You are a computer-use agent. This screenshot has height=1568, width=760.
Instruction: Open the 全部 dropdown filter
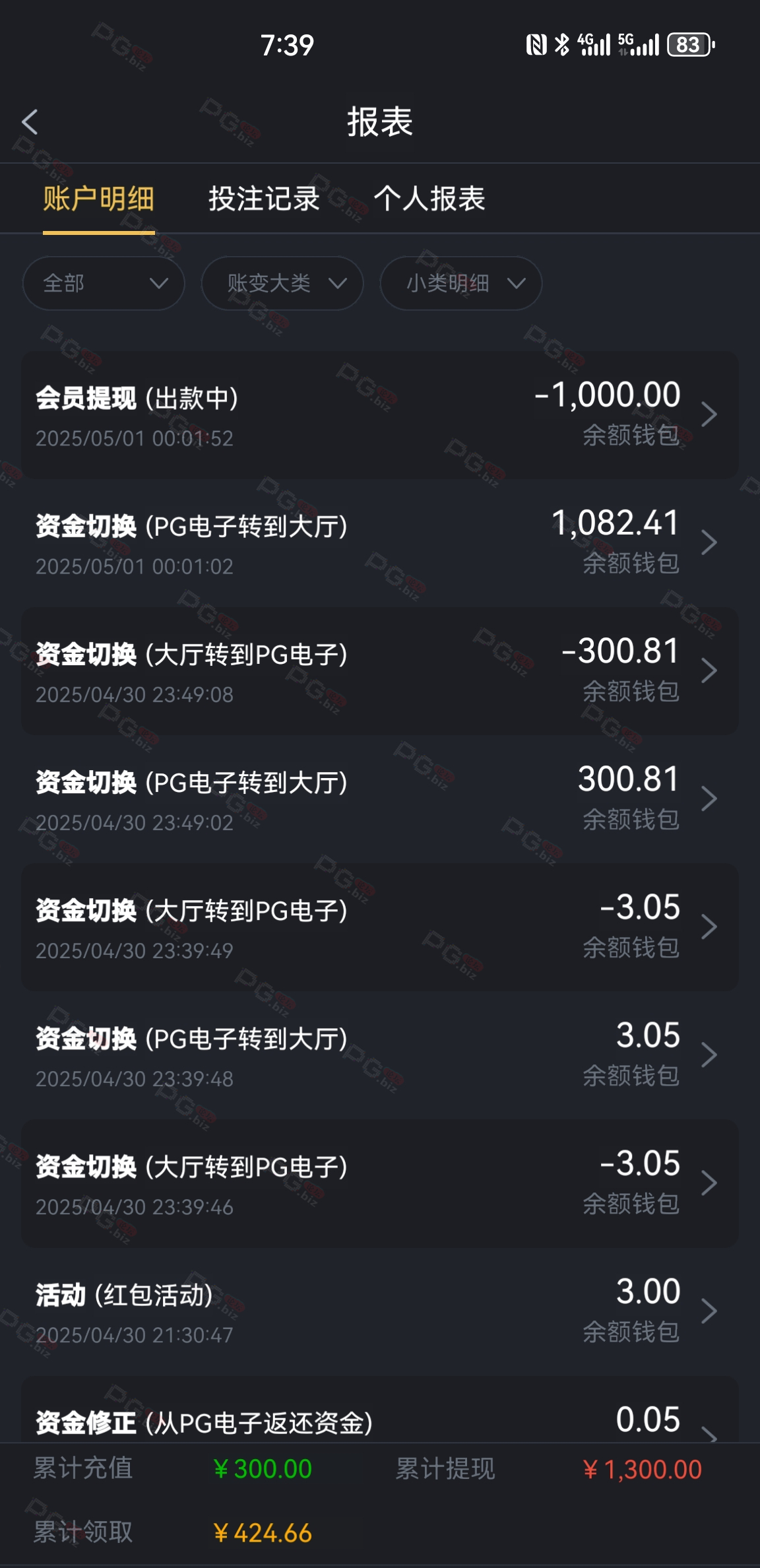[104, 283]
